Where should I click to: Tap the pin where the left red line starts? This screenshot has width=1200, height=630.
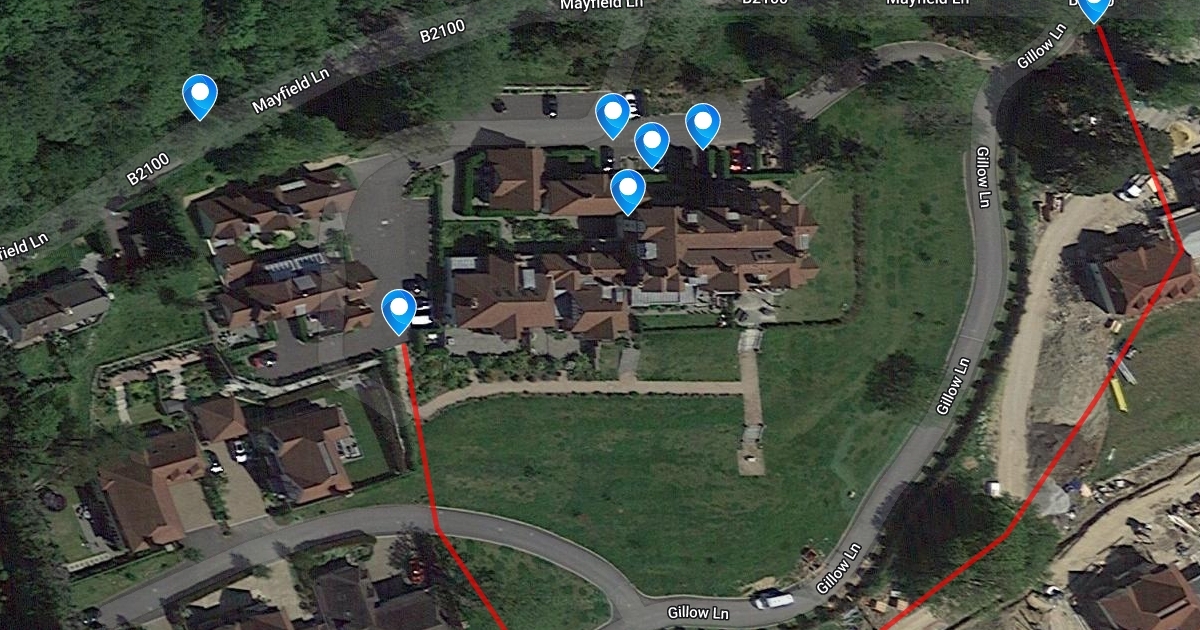pos(399,309)
